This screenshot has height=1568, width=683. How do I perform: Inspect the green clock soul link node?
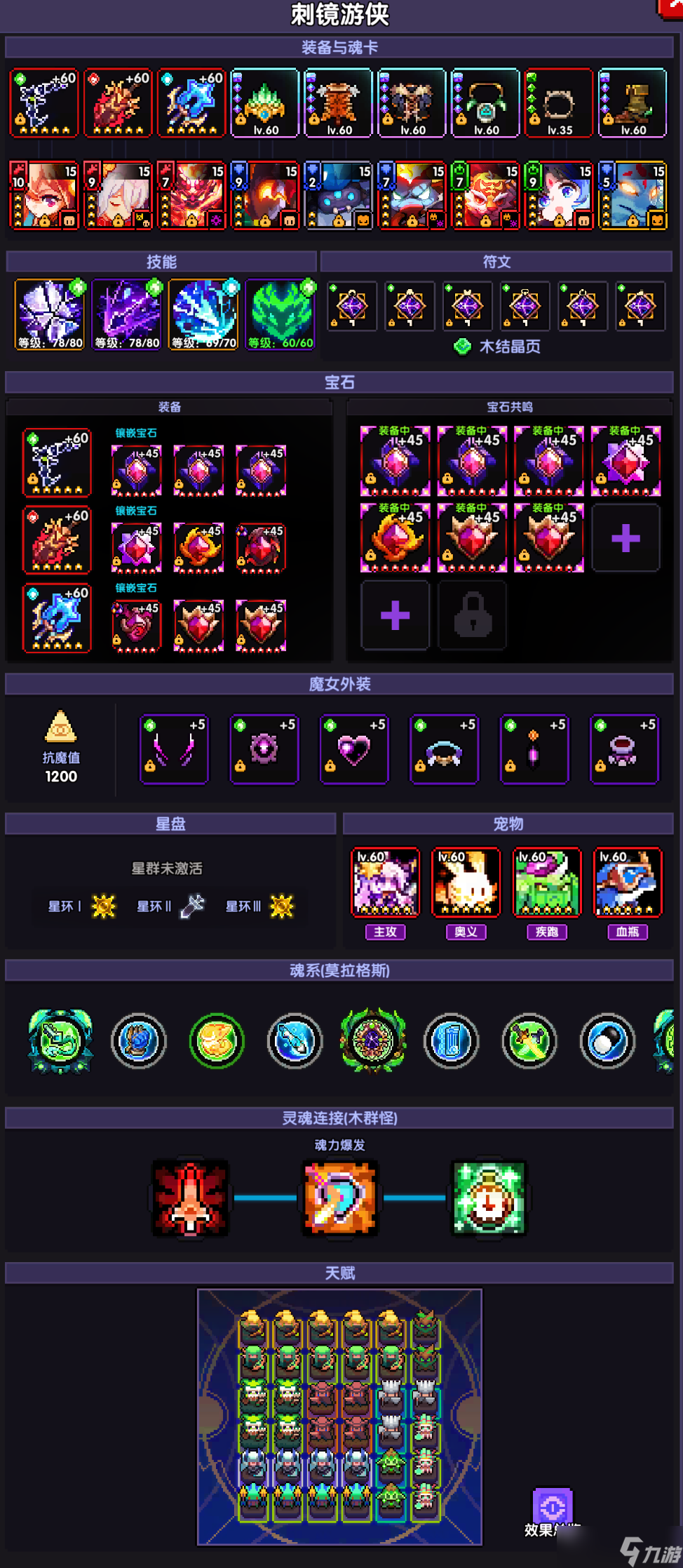point(489,1198)
